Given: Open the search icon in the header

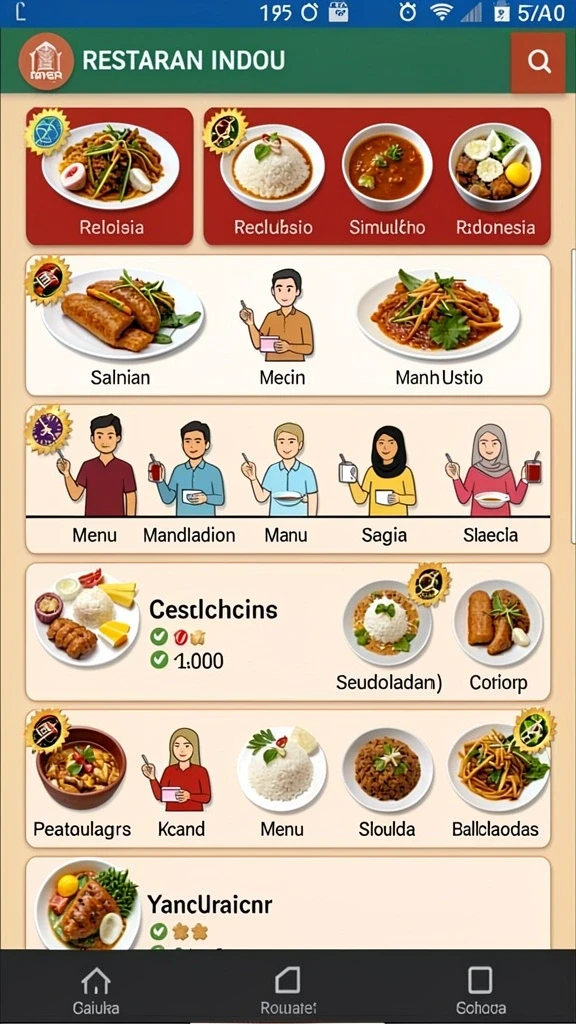Looking at the screenshot, I should pyautogui.click(x=538, y=62).
